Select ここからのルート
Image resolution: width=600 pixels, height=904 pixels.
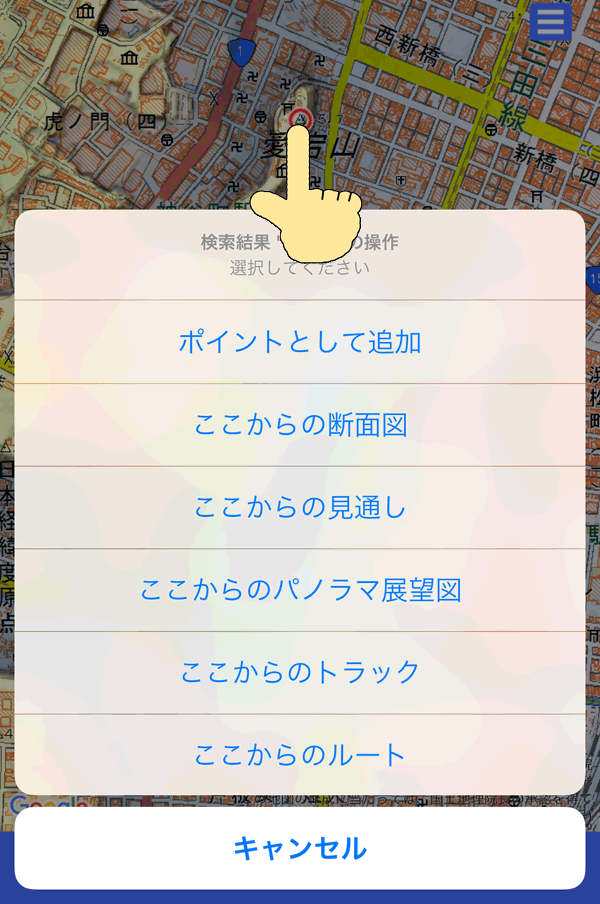click(x=300, y=754)
